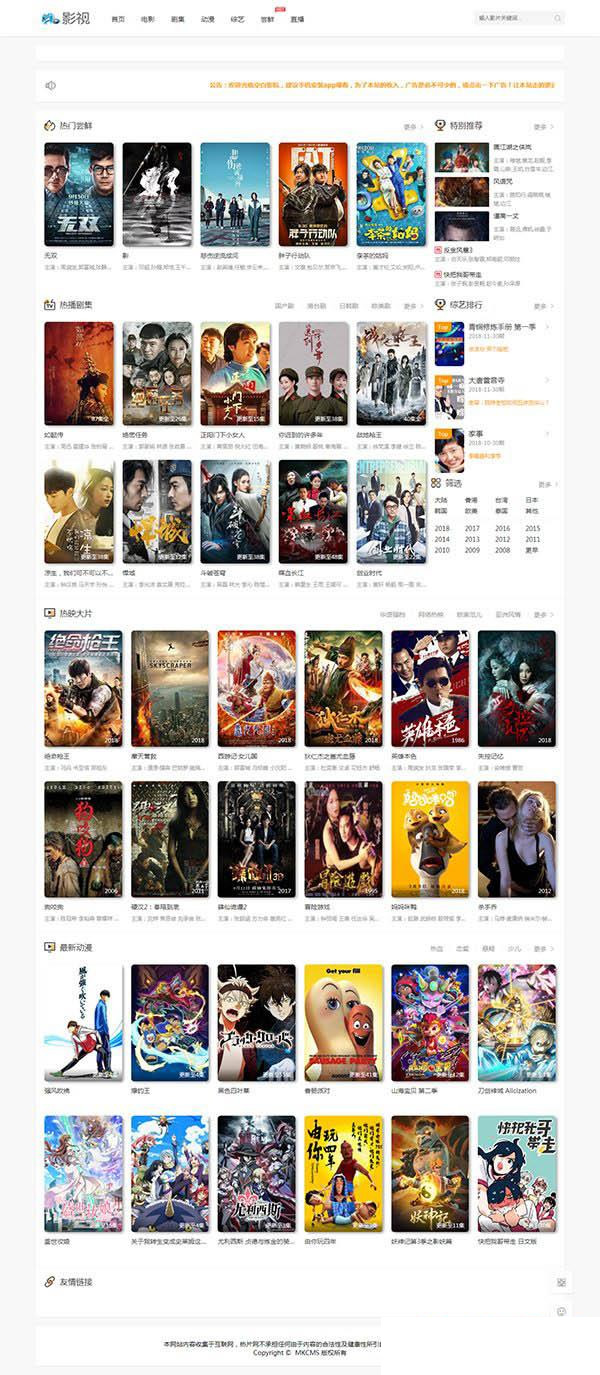Open the 如懿传 drama card
The height and width of the screenshot is (1375, 600).
79,373
